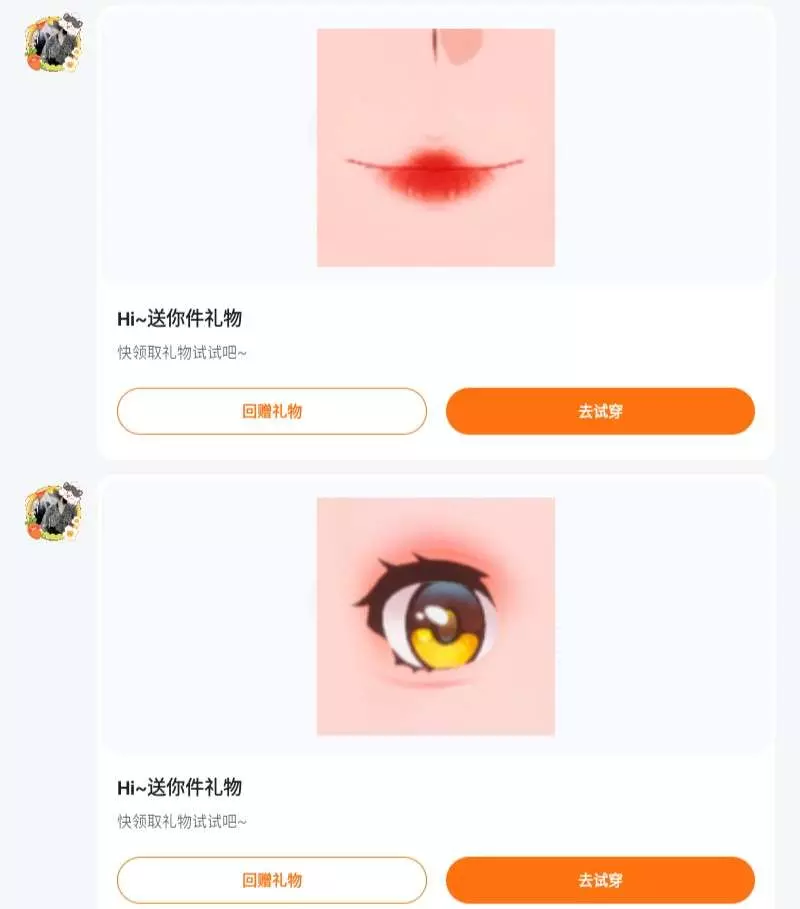800x909 pixels.
Task: Tap 去试穿 under the lips gift
Action: (601, 411)
